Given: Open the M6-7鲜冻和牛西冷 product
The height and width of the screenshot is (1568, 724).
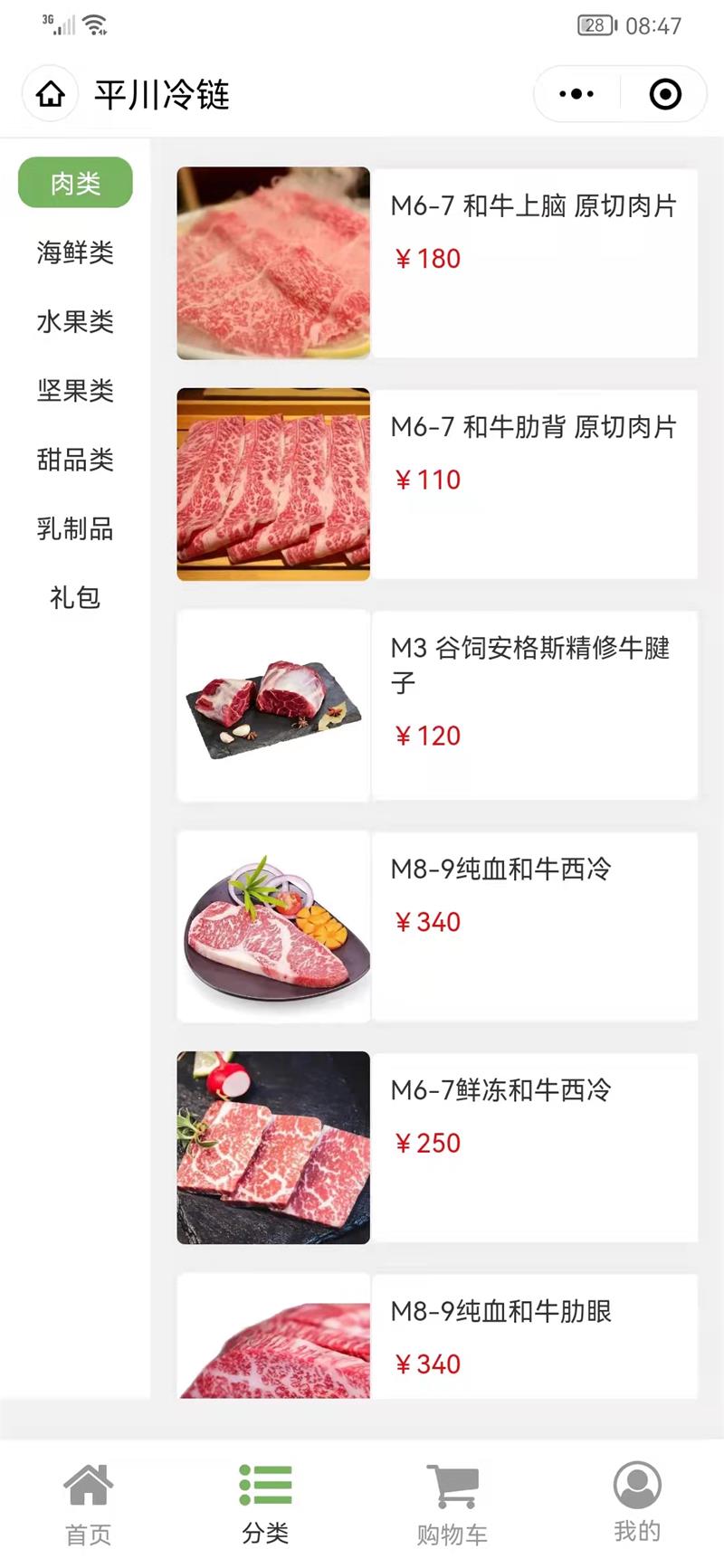Looking at the screenshot, I should (x=500, y=1090).
